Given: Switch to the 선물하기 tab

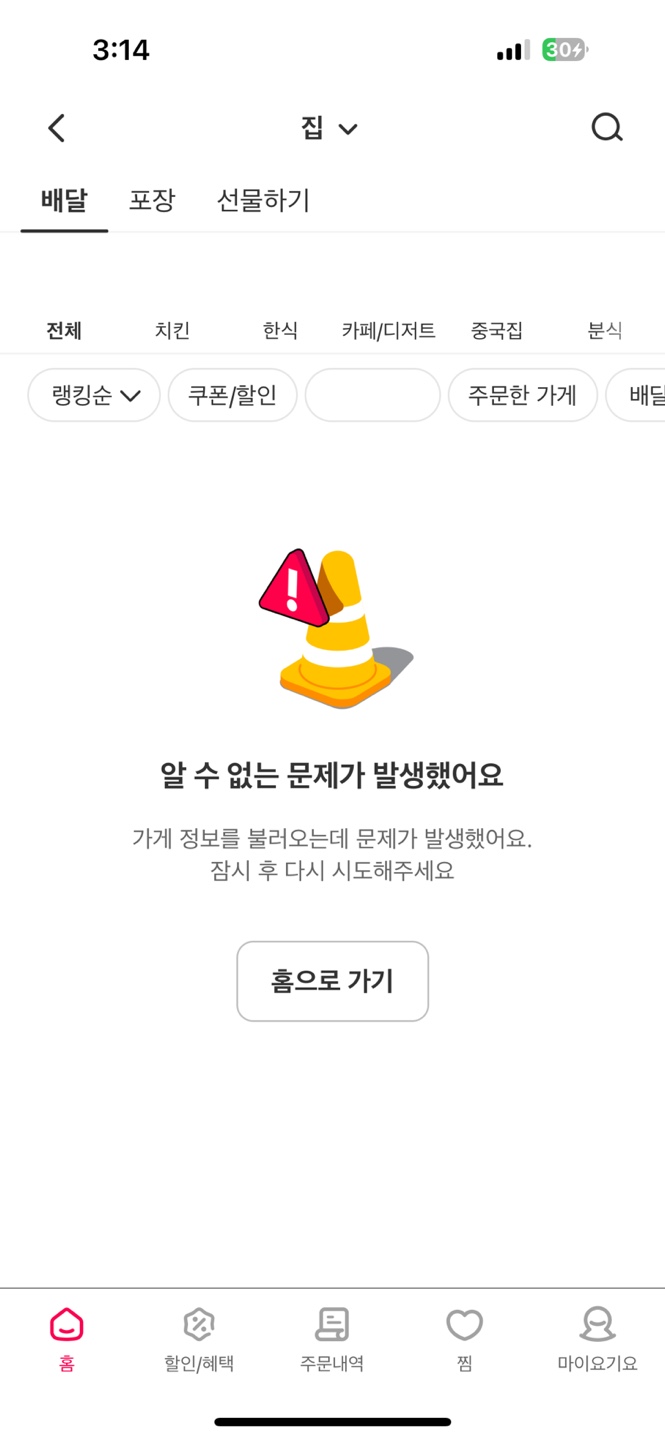Looking at the screenshot, I should tap(263, 200).
